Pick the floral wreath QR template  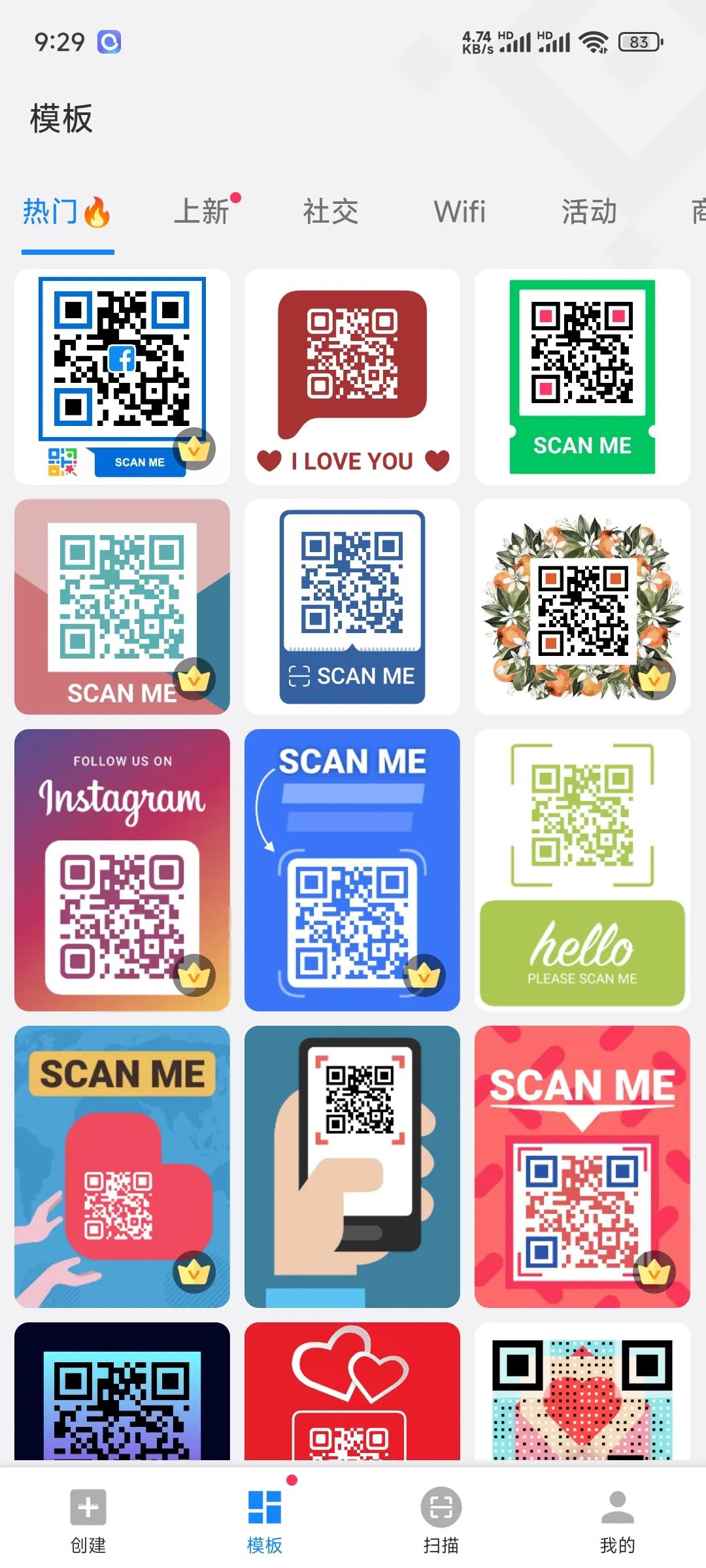click(x=582, y=606)
